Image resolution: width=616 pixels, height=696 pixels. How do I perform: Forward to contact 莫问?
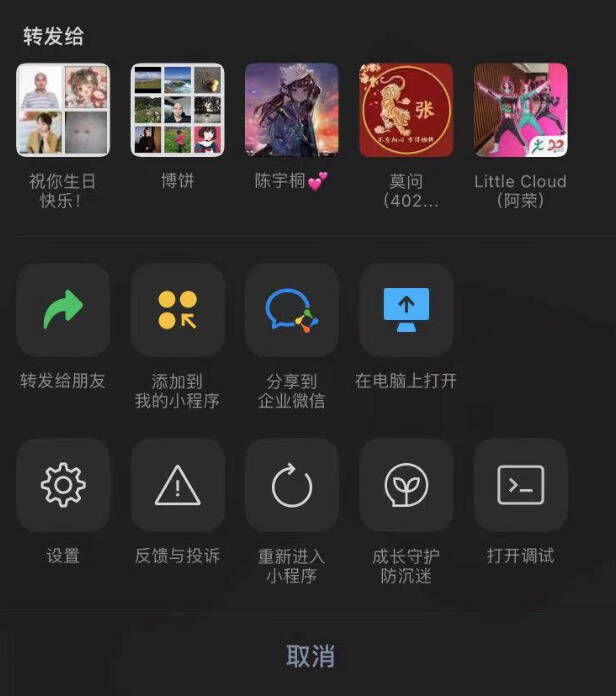[x=406, y=110]
